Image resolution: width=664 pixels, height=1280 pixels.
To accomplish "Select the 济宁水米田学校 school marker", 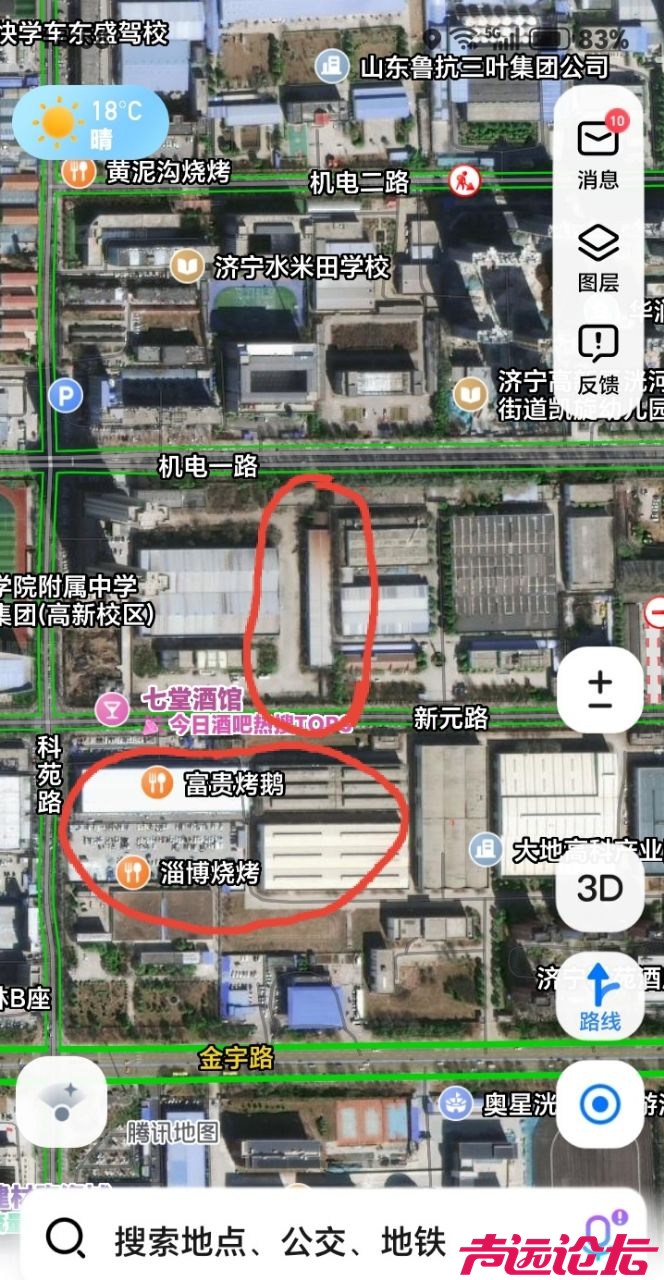I will pos(187,266).
